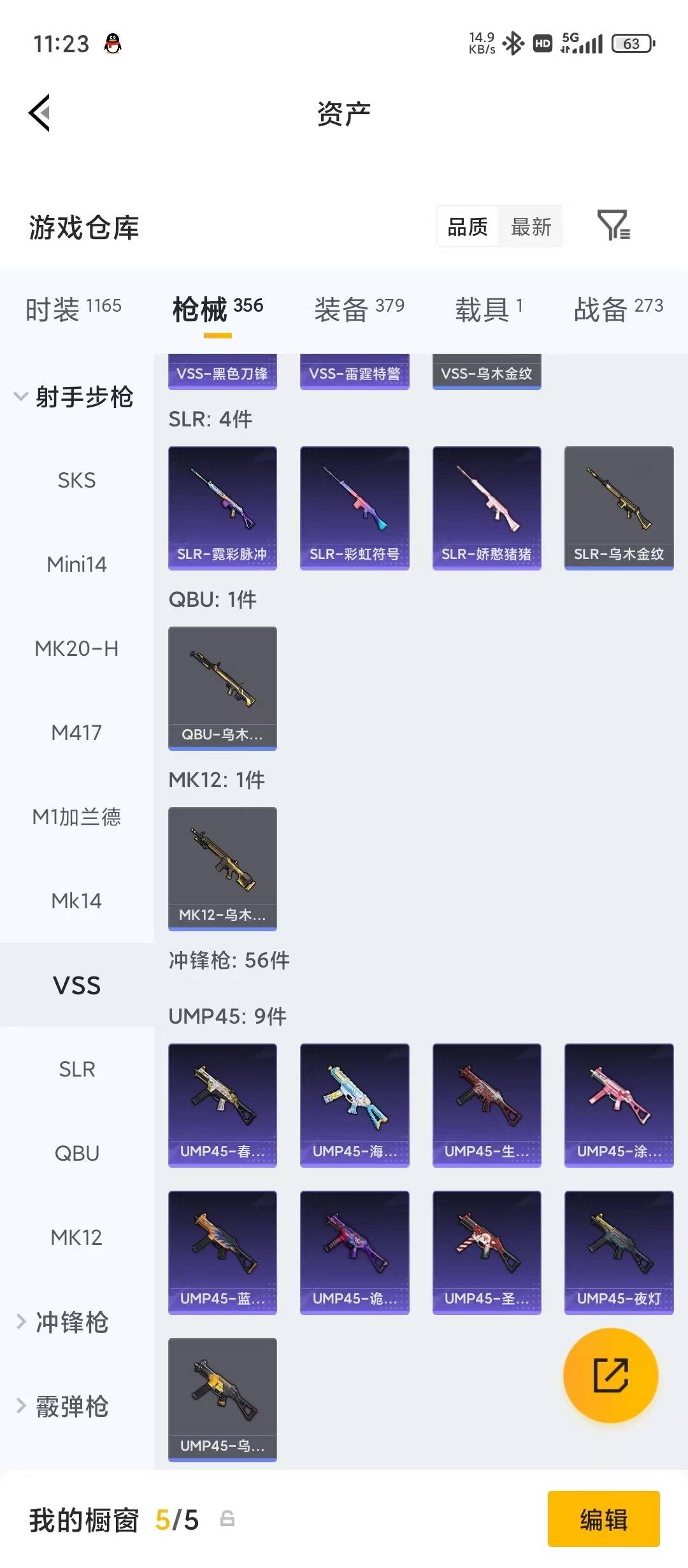The height and width of the screenshot is (1568, 688).
Task: Select the 品质 sorting option
Action: (468, 226)
